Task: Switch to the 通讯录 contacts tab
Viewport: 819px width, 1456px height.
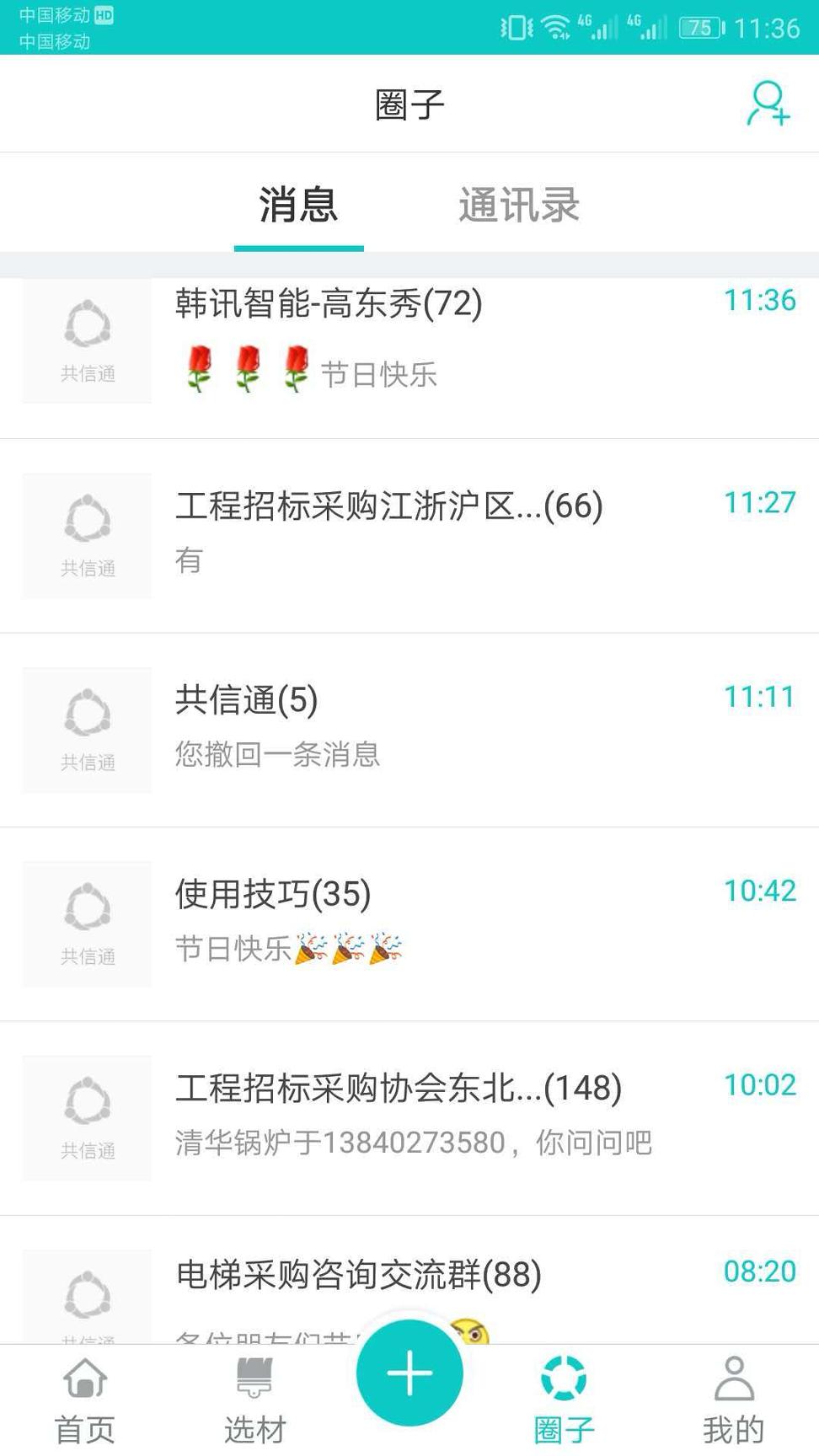Action: pos(517,205)
